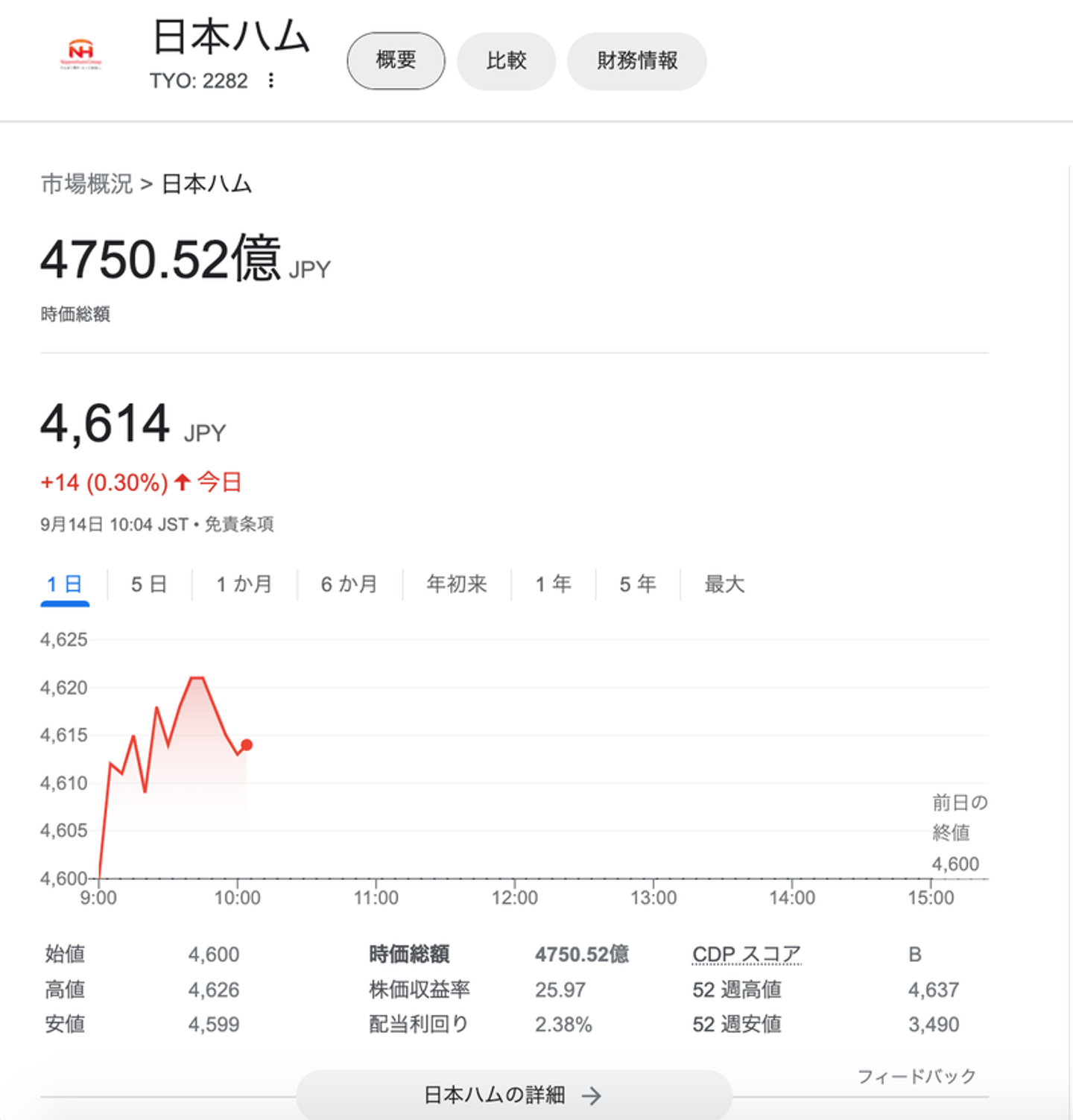Show the 1 か月 chart range
The width and height of the screenshot is (1073, 1120).
[x=244, y=584]
